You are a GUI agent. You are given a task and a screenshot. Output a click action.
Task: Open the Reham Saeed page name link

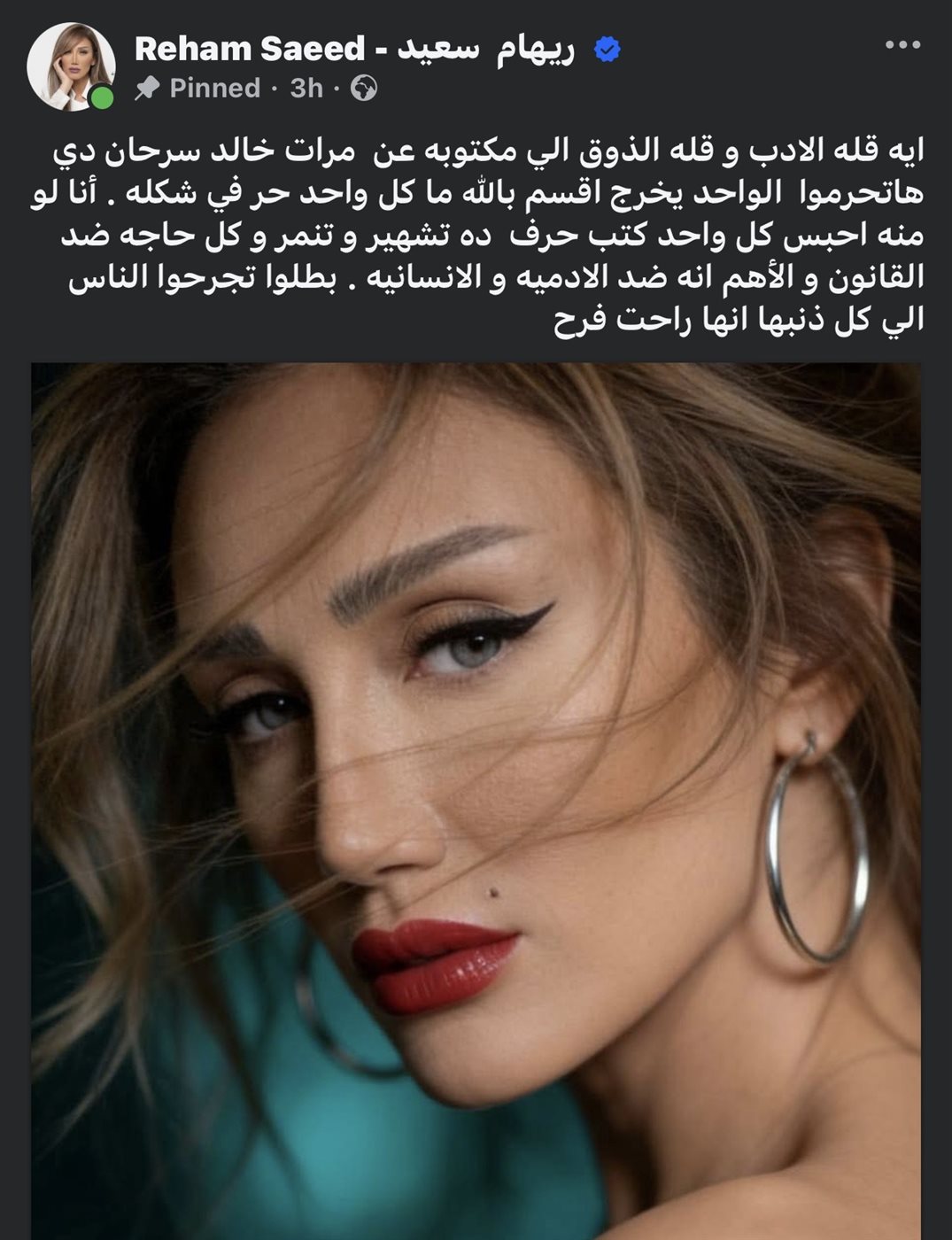pos(354,49)
